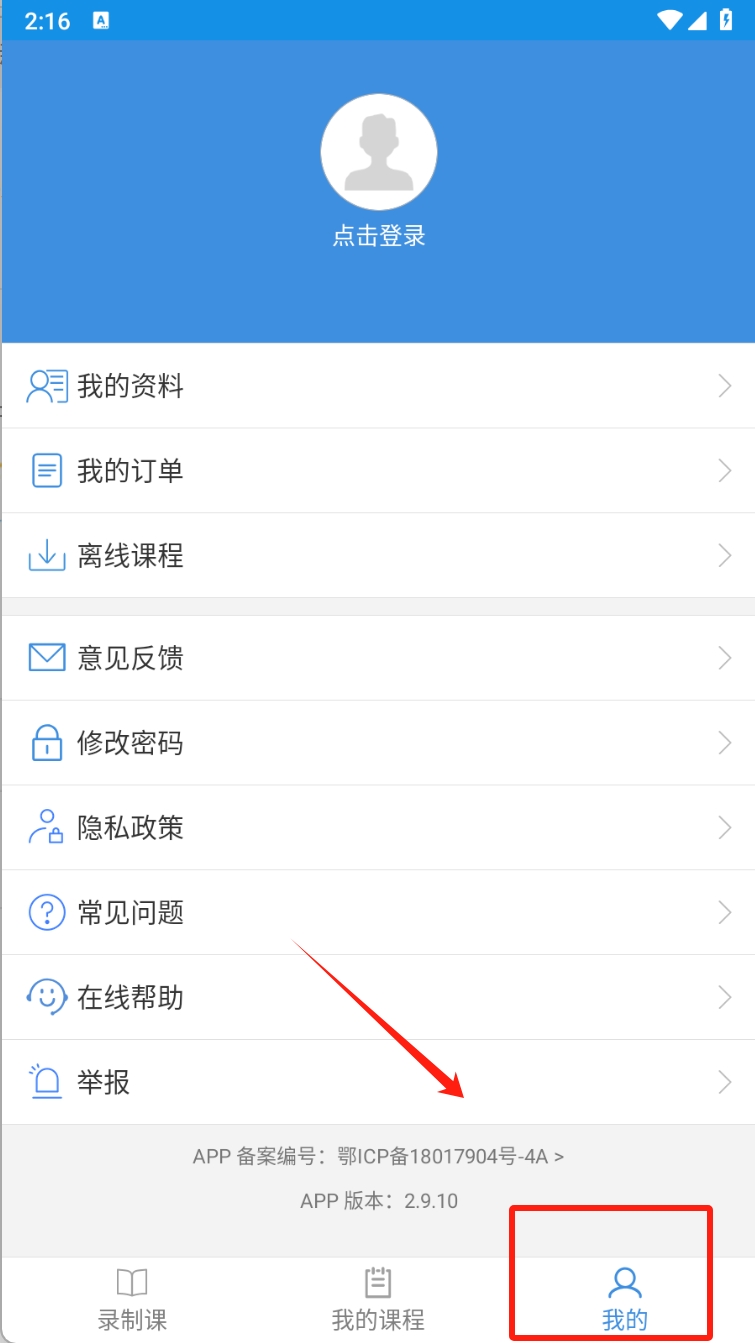Open 我的订单 row
The height and width of the screenshot is (1343, 755).
click(x=378, y=471)
